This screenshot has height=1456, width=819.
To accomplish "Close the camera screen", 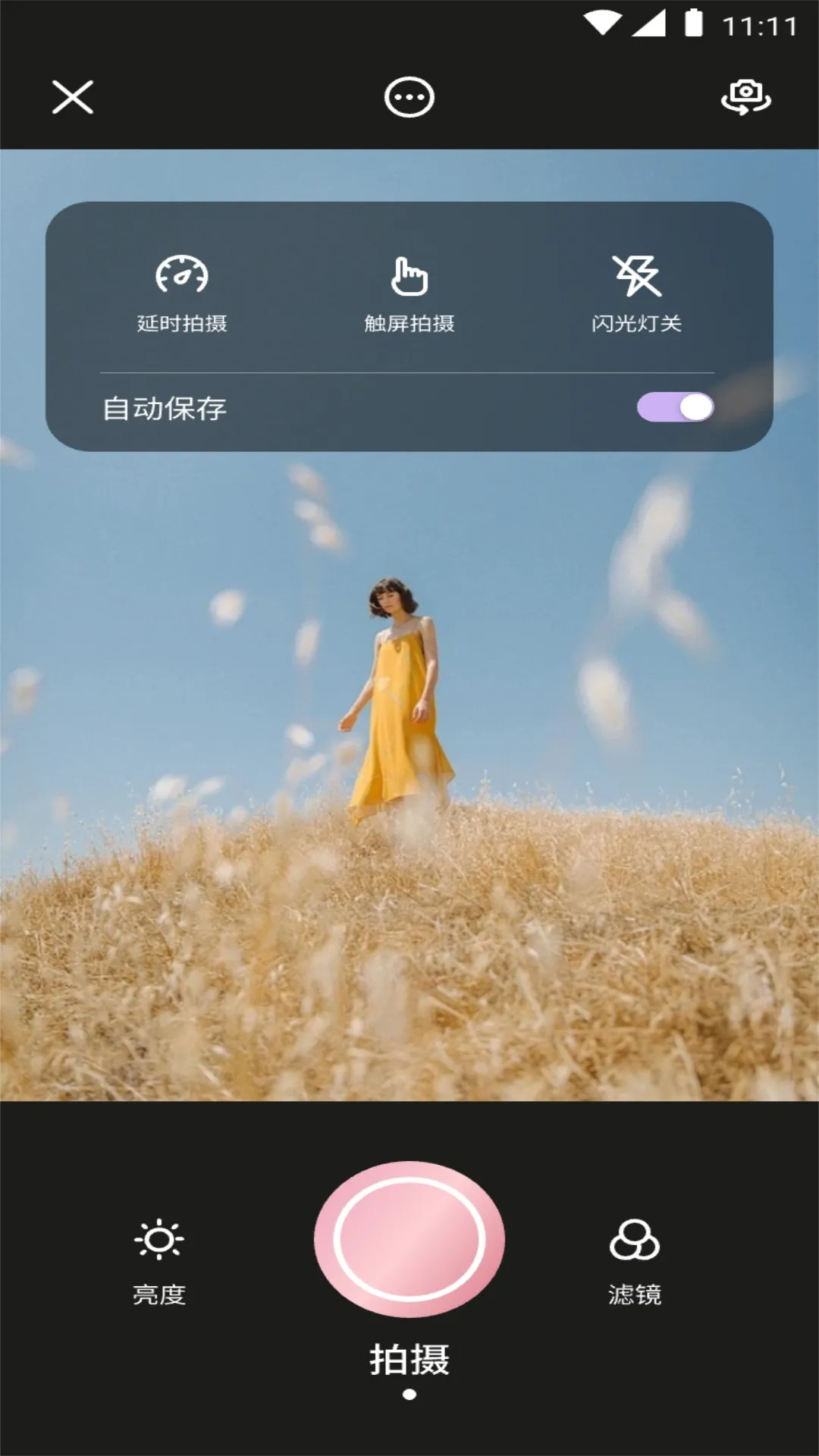I will coord(71,96).
